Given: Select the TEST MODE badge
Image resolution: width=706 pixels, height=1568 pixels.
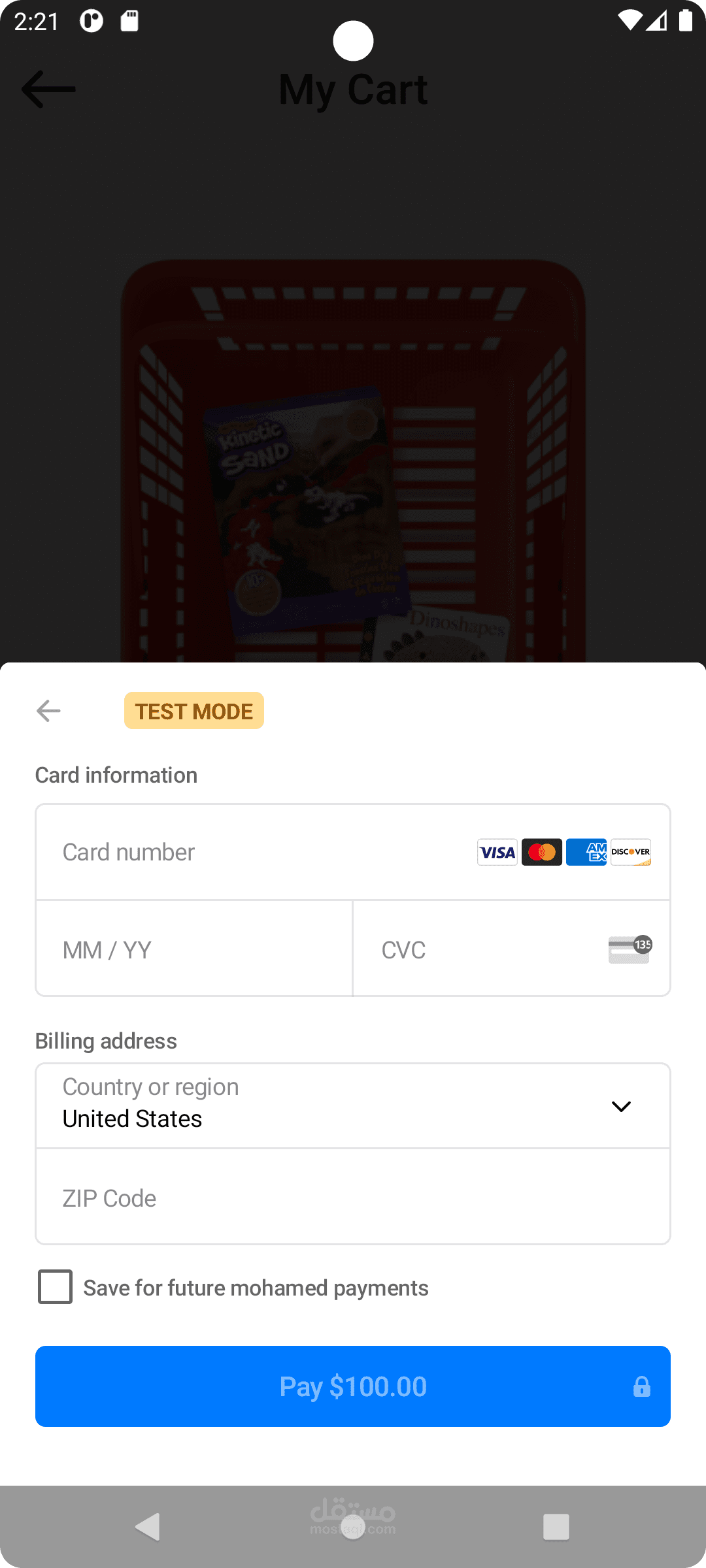Looking at the screenshot, I should tap(193, 710).
